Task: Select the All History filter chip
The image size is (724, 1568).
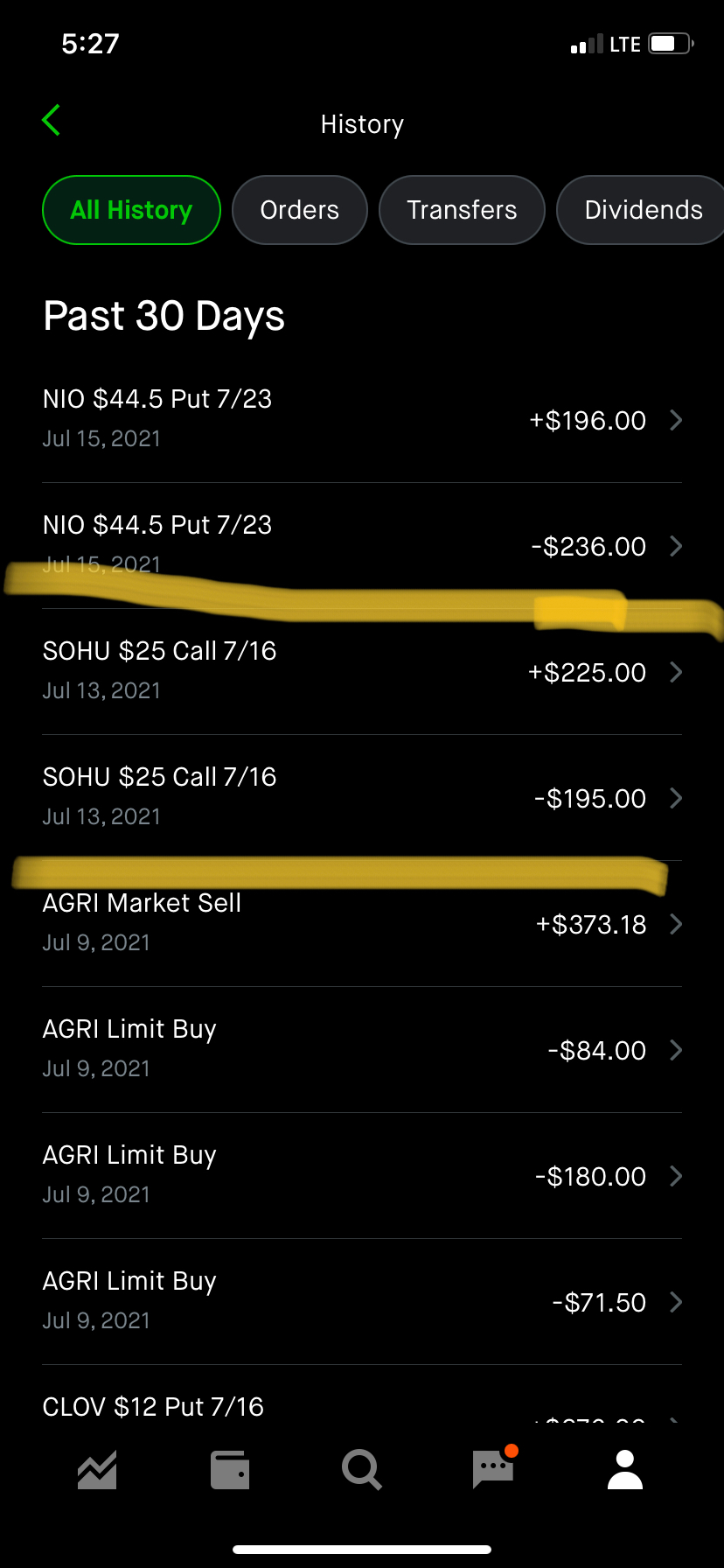Action: point(131,210)
